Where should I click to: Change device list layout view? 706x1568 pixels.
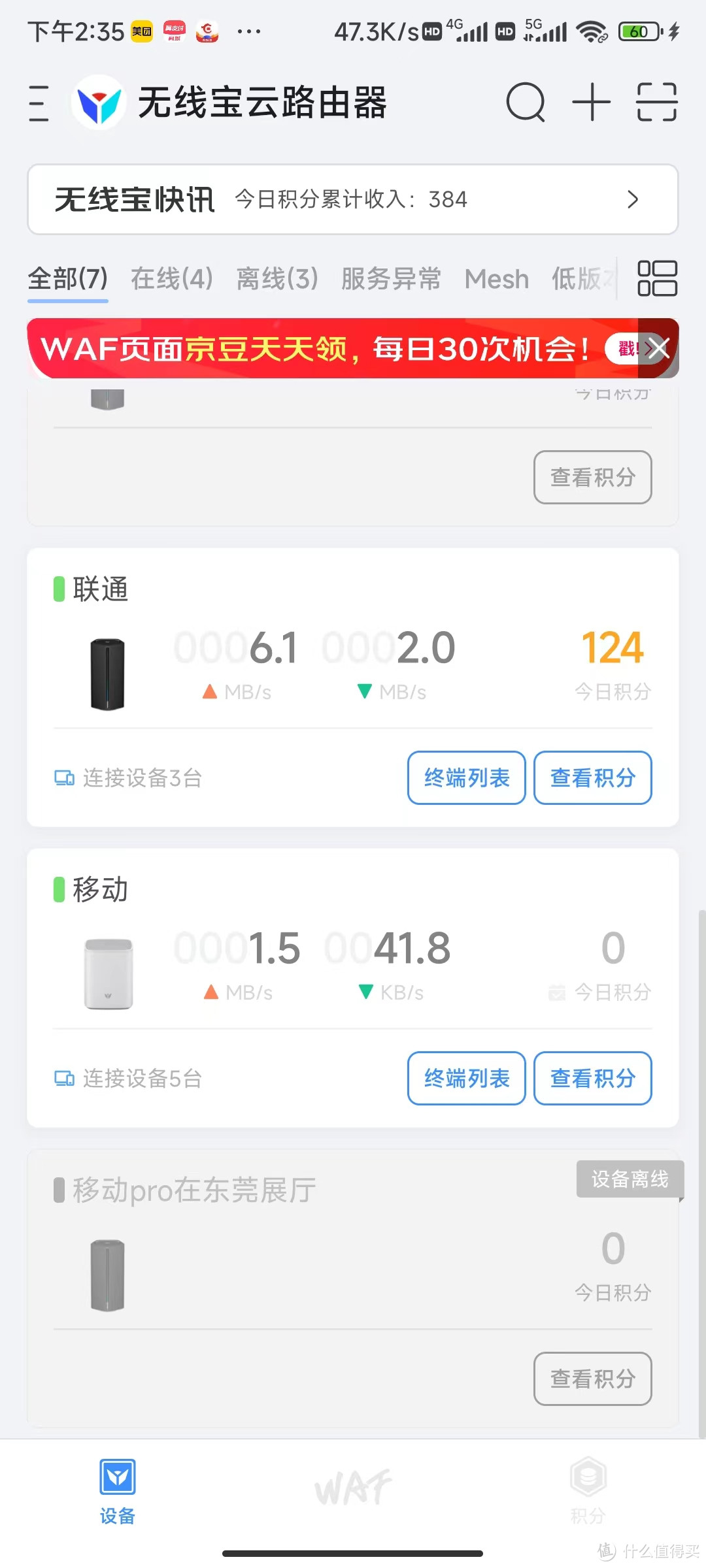coord(657,279)
